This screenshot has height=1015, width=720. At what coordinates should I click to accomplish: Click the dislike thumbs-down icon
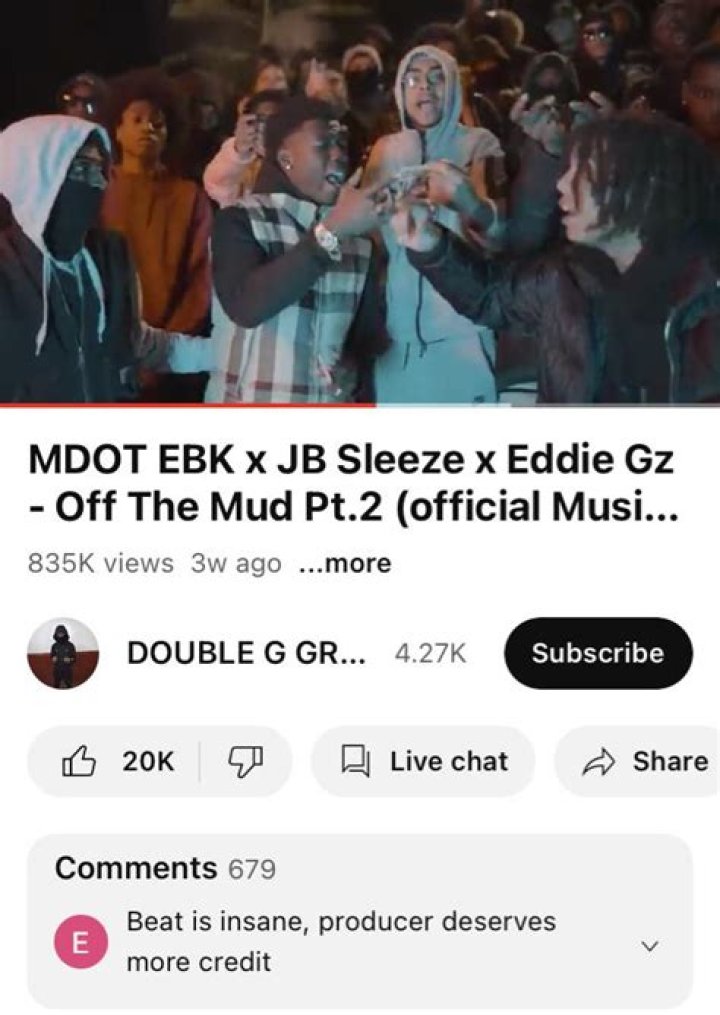(x=246, y=760)
